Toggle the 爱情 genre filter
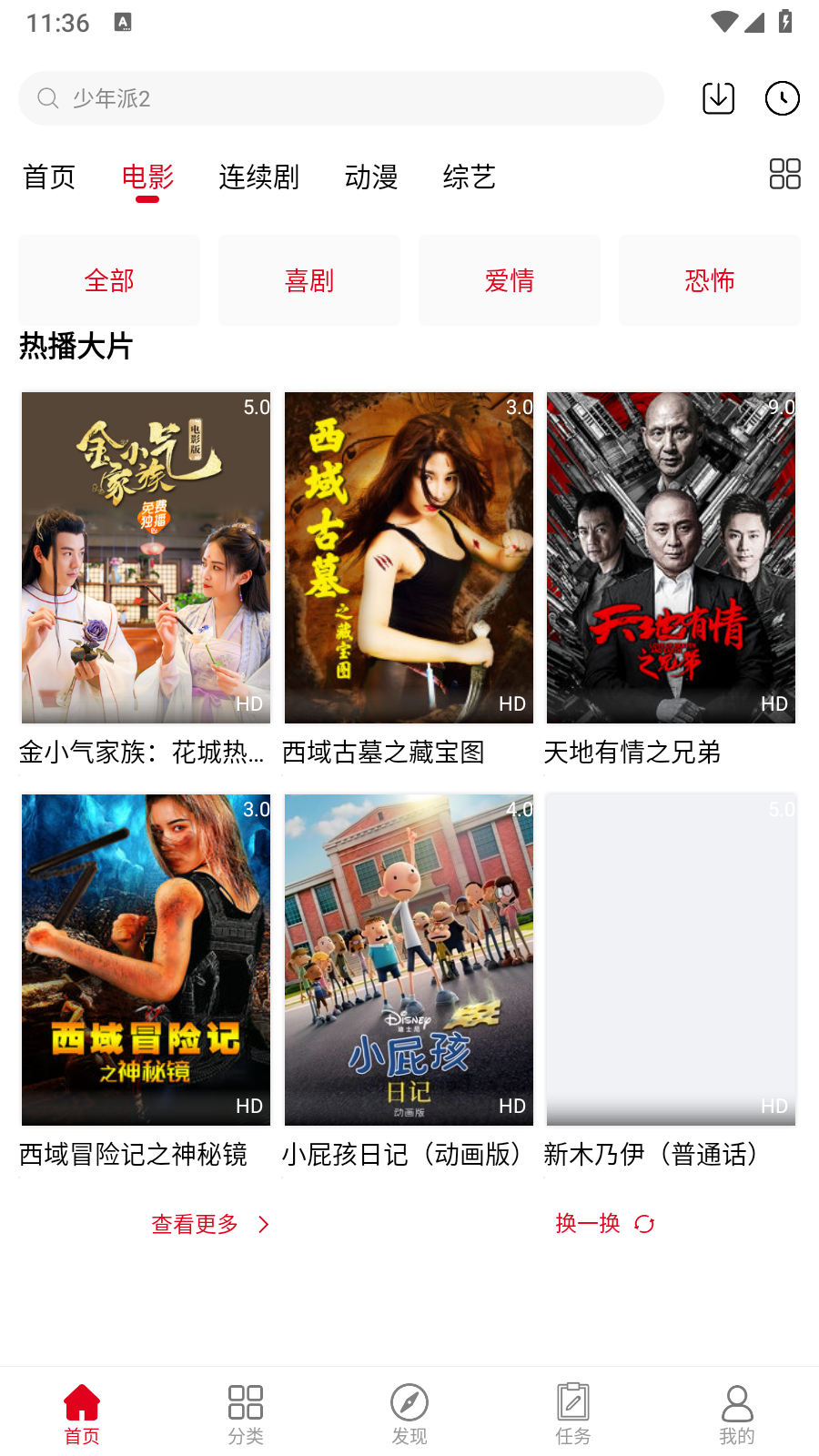 pyautogui.click(x=509, y=280)
